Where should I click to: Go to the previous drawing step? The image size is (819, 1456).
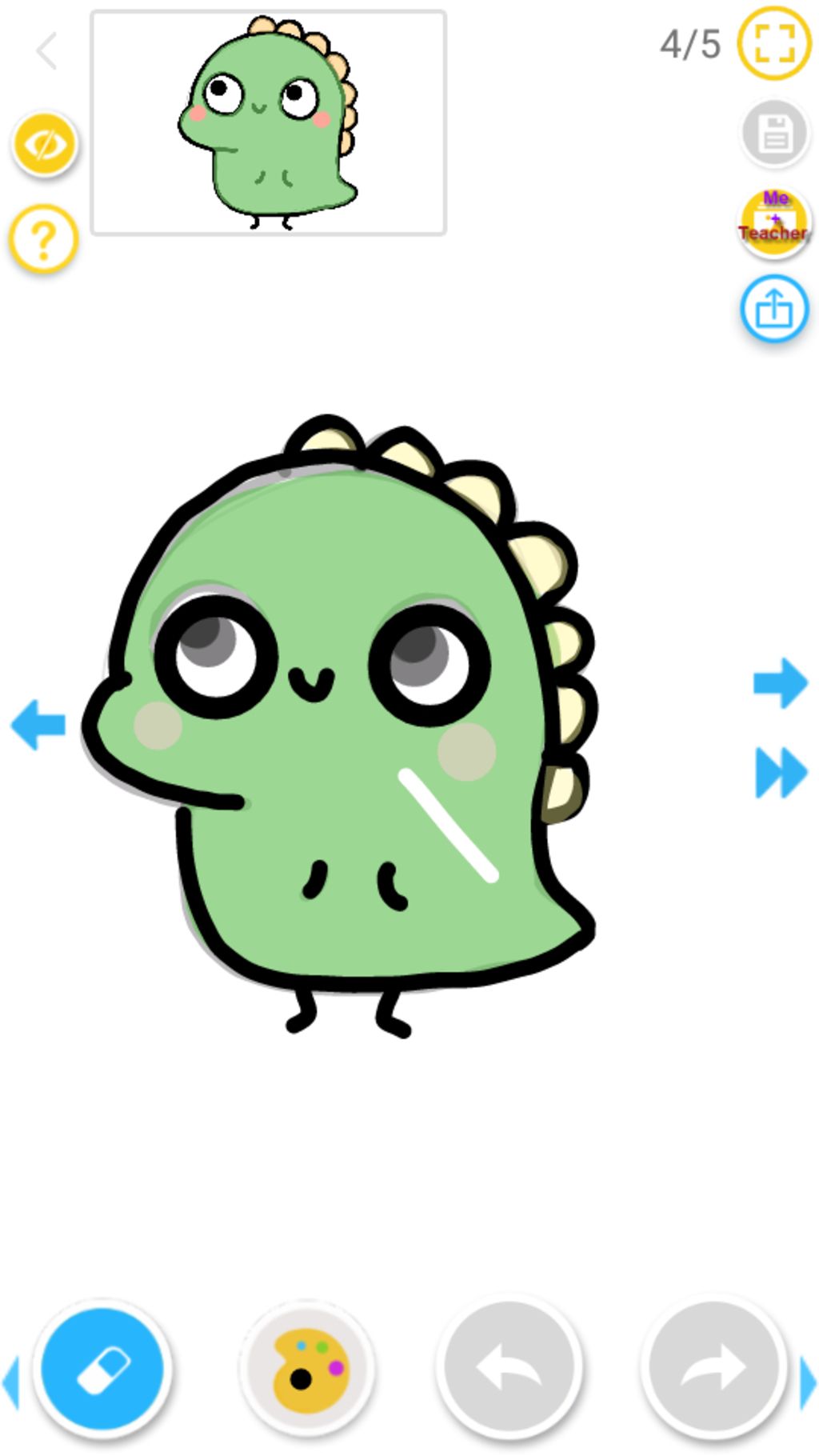[x=38, y=724]
